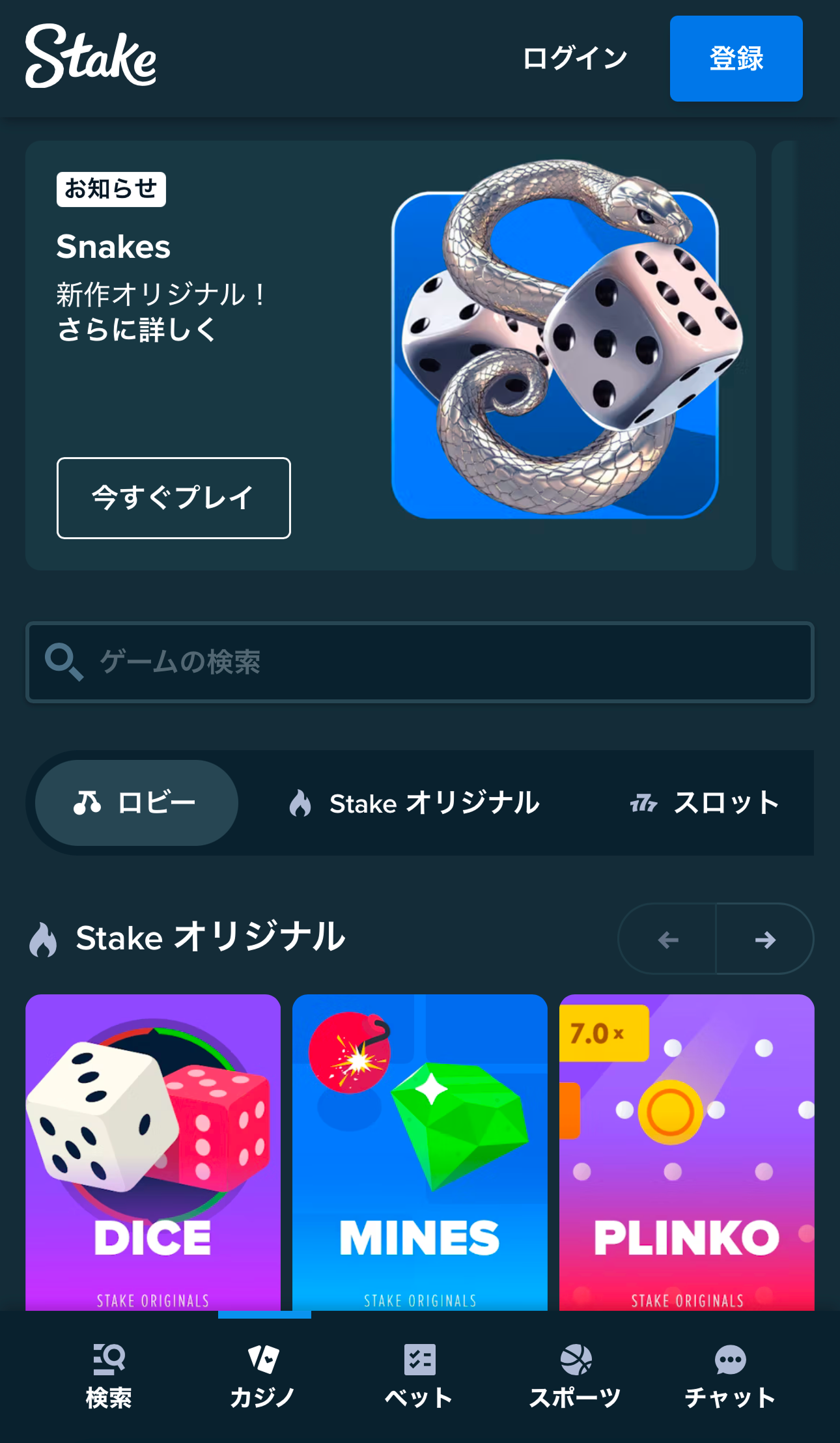
Task: Open the PLINKO game card
Action: click(x=686, y=1153)
